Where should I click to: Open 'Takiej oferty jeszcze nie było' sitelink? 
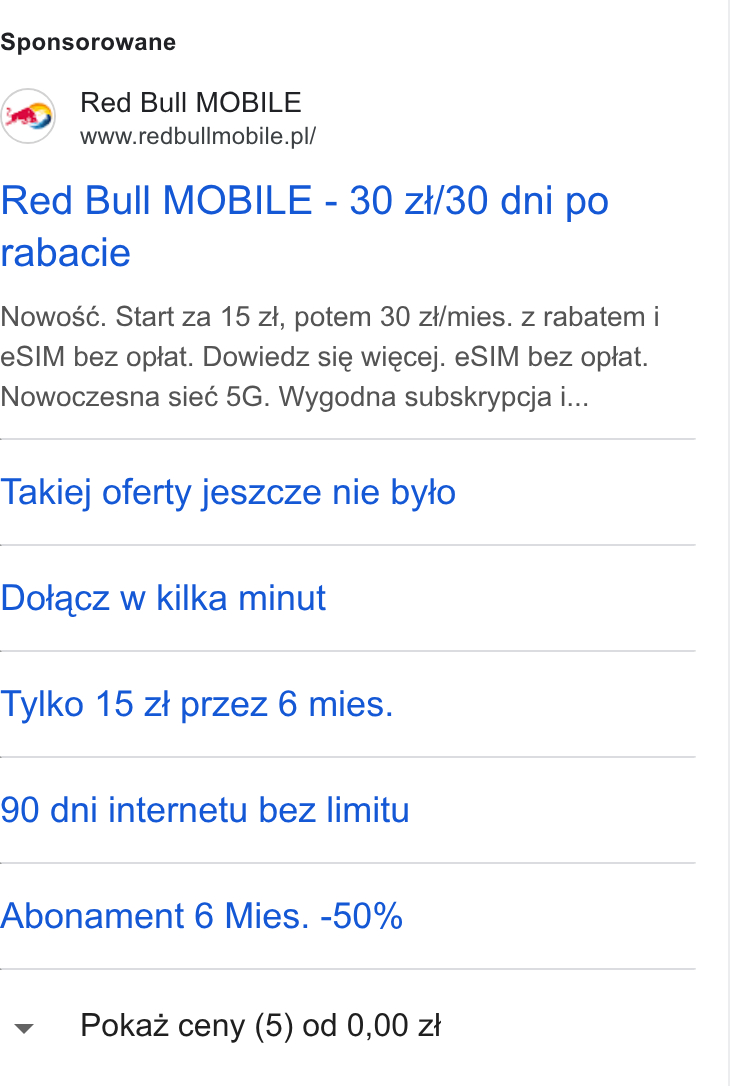coord(228,492)
